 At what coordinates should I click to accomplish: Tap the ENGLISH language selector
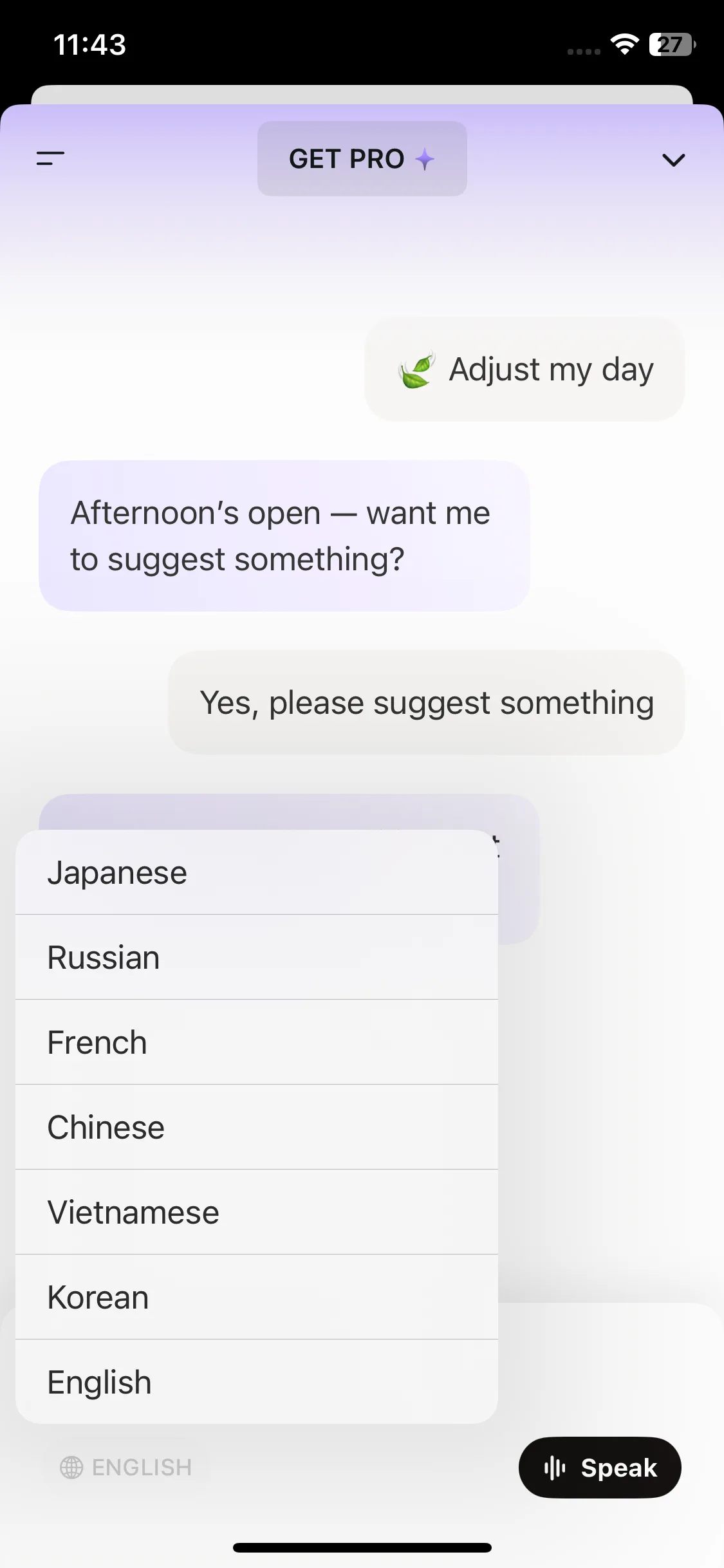pyautogui.click(x=126, y=1468)
